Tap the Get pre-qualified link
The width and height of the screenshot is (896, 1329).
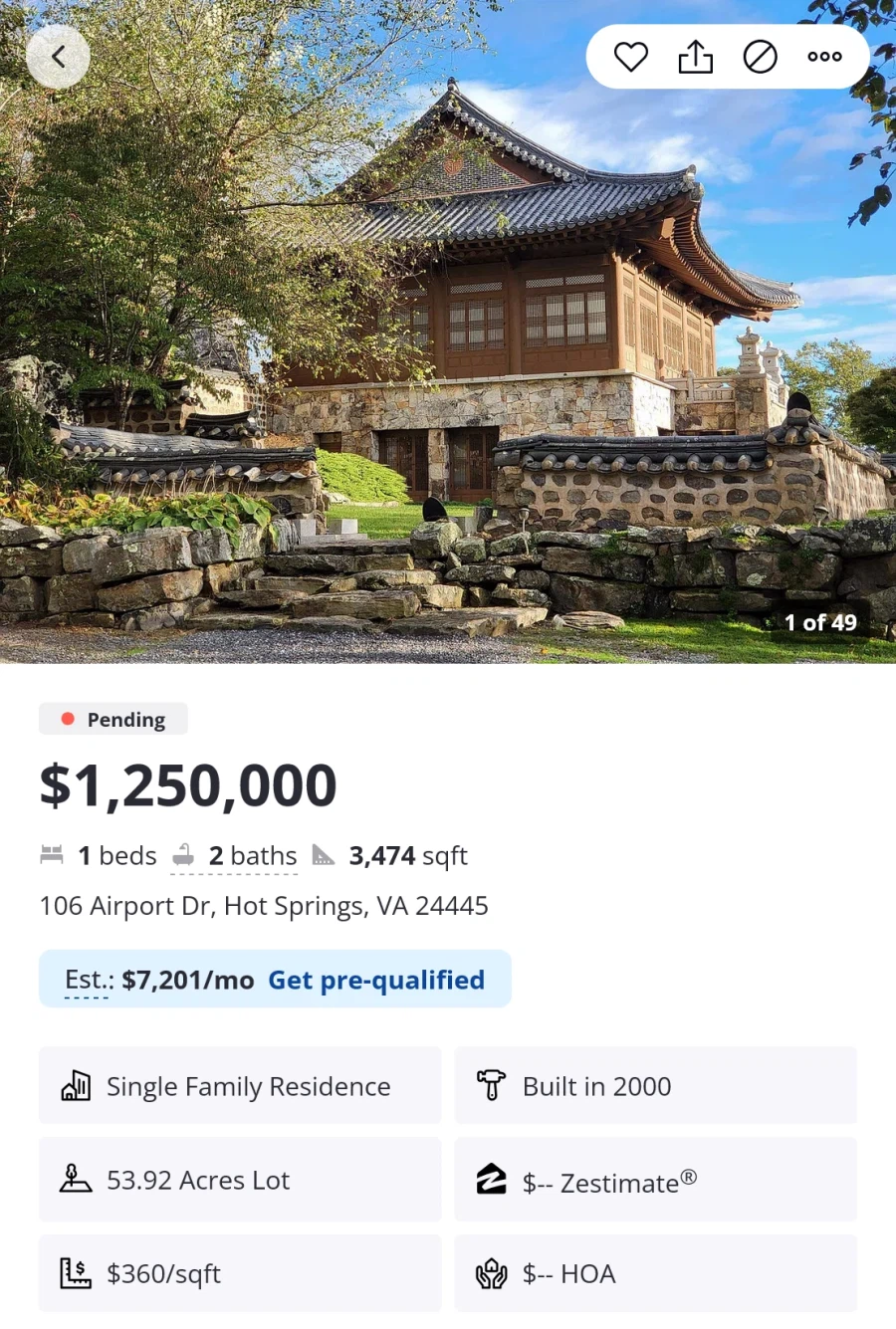coord(376,981)
